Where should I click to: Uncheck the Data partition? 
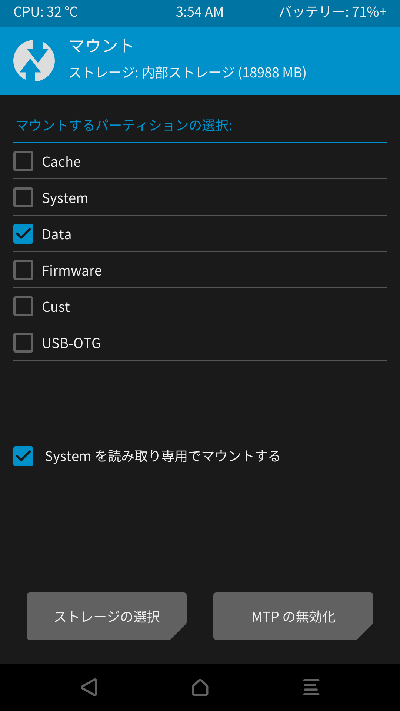(x=23, y=234)
